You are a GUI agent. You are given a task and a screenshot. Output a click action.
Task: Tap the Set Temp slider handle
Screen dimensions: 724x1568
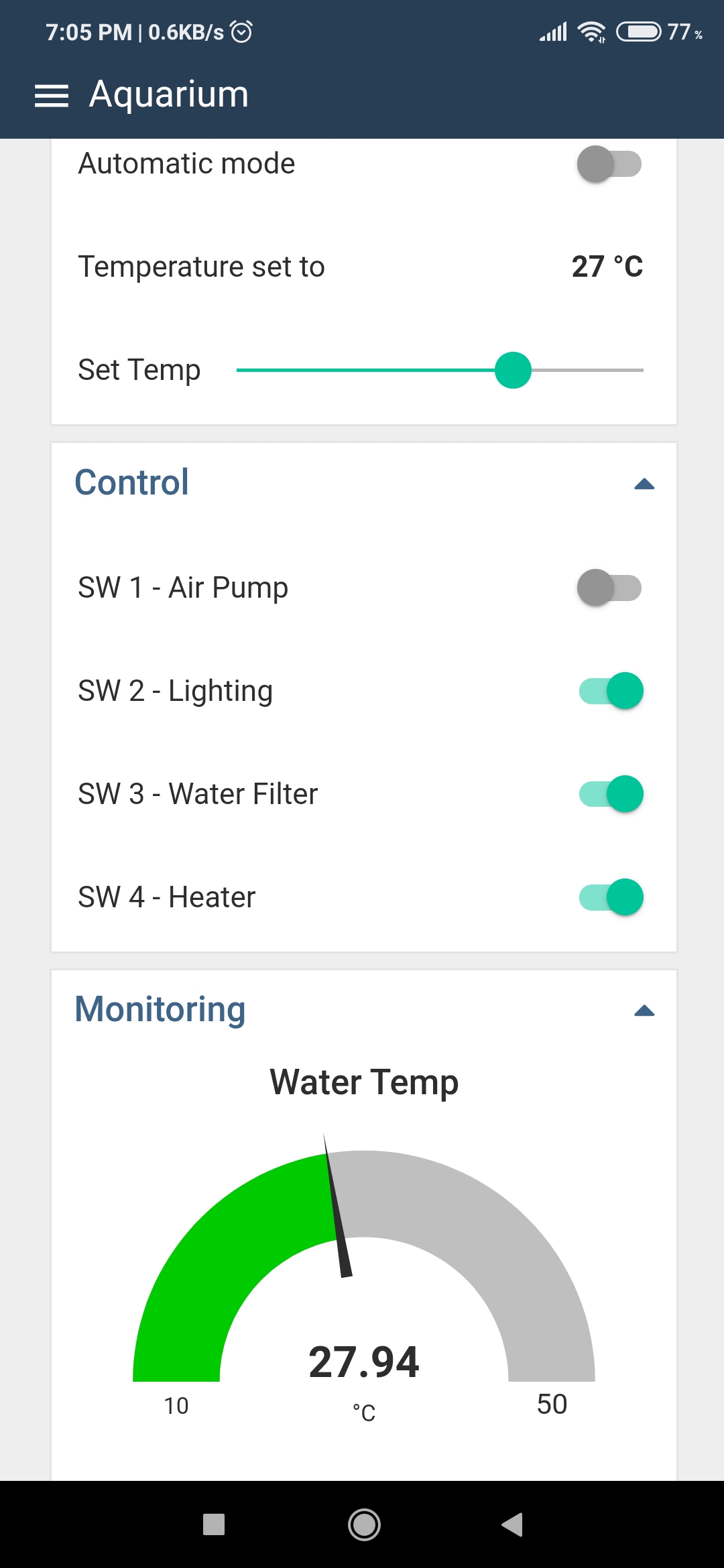pos(513,370)
